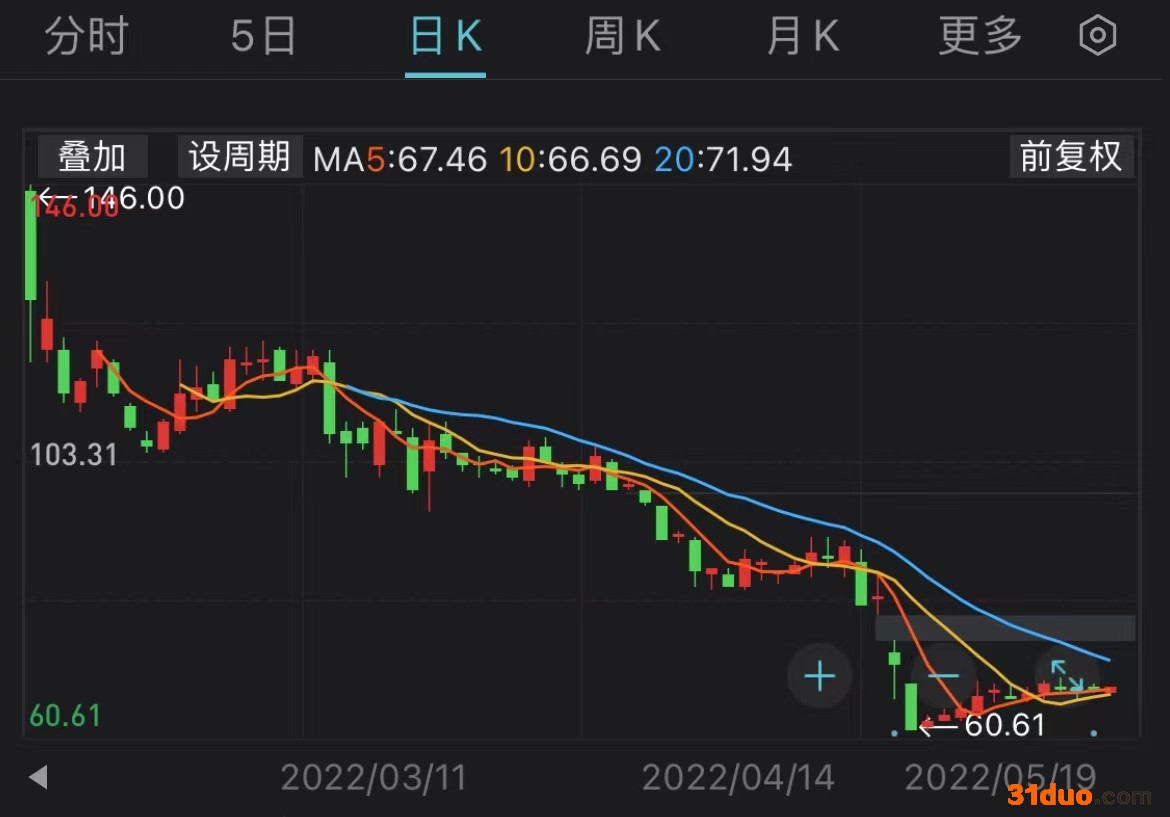Switch to the 周K chart
This screenshot has width=1170, height=817.
click(x=622, y=37)
